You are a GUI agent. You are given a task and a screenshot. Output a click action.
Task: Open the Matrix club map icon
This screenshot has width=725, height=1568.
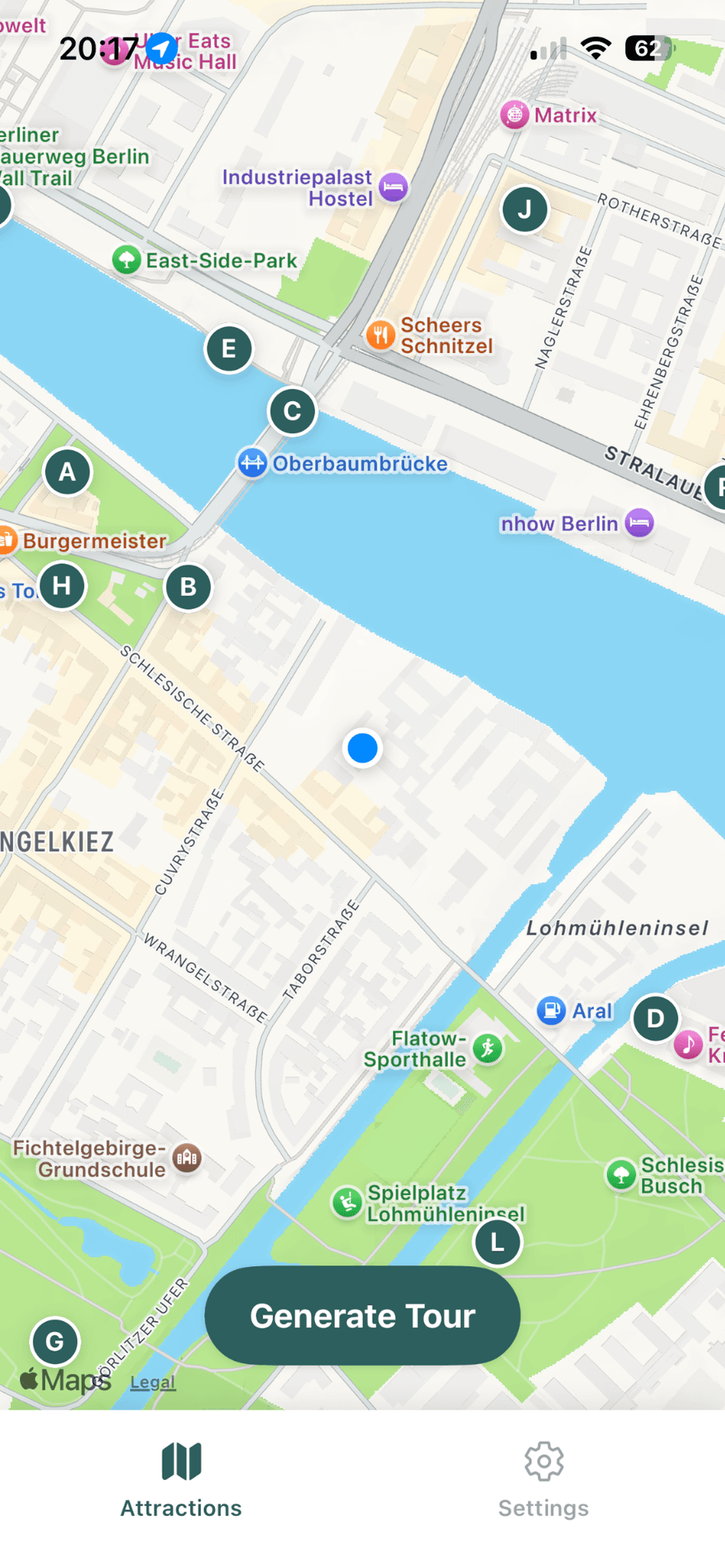click(x=514, y=115)
